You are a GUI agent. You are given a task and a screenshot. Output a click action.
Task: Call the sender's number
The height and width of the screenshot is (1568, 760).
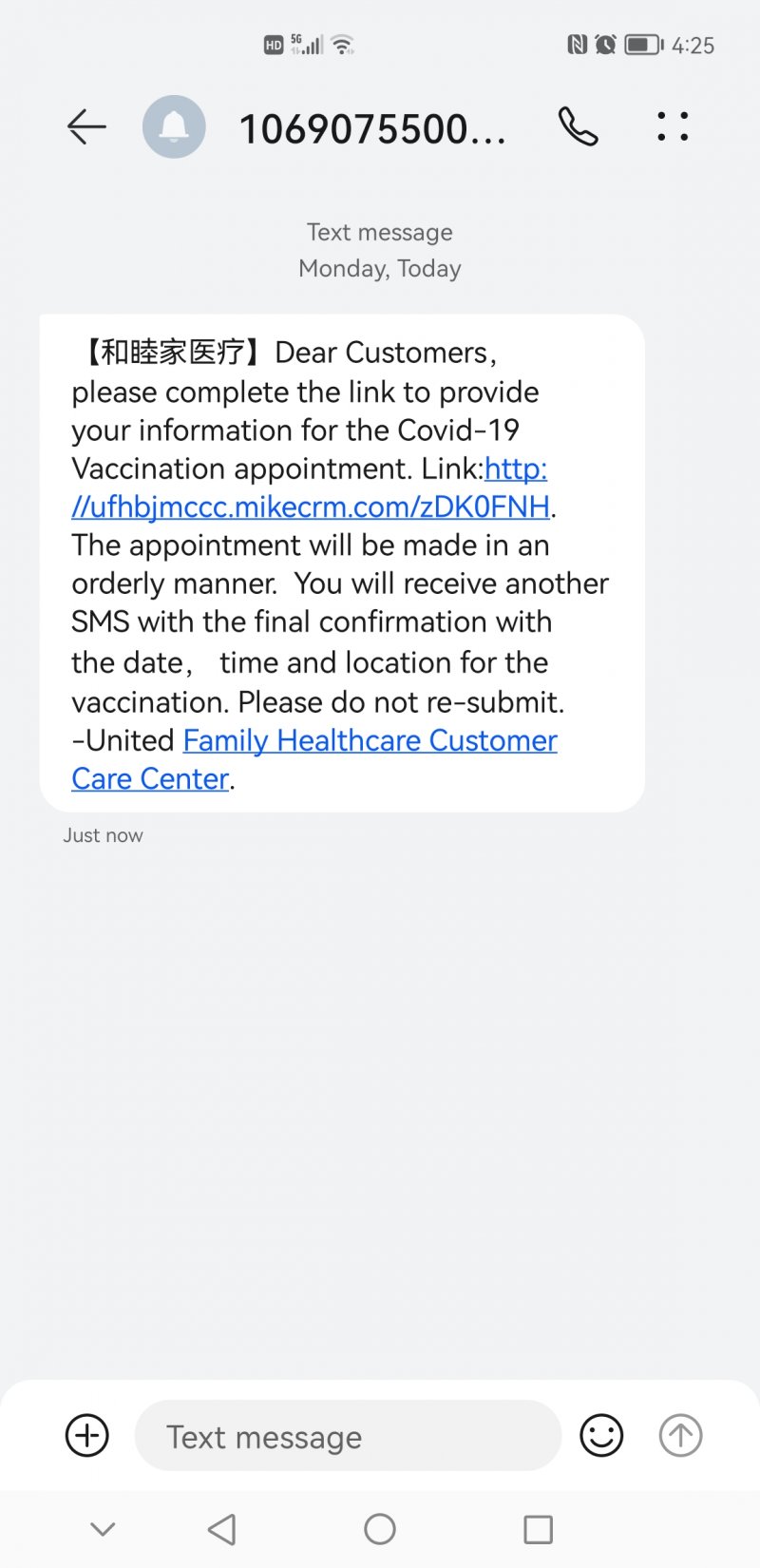(x=578, y=126)
